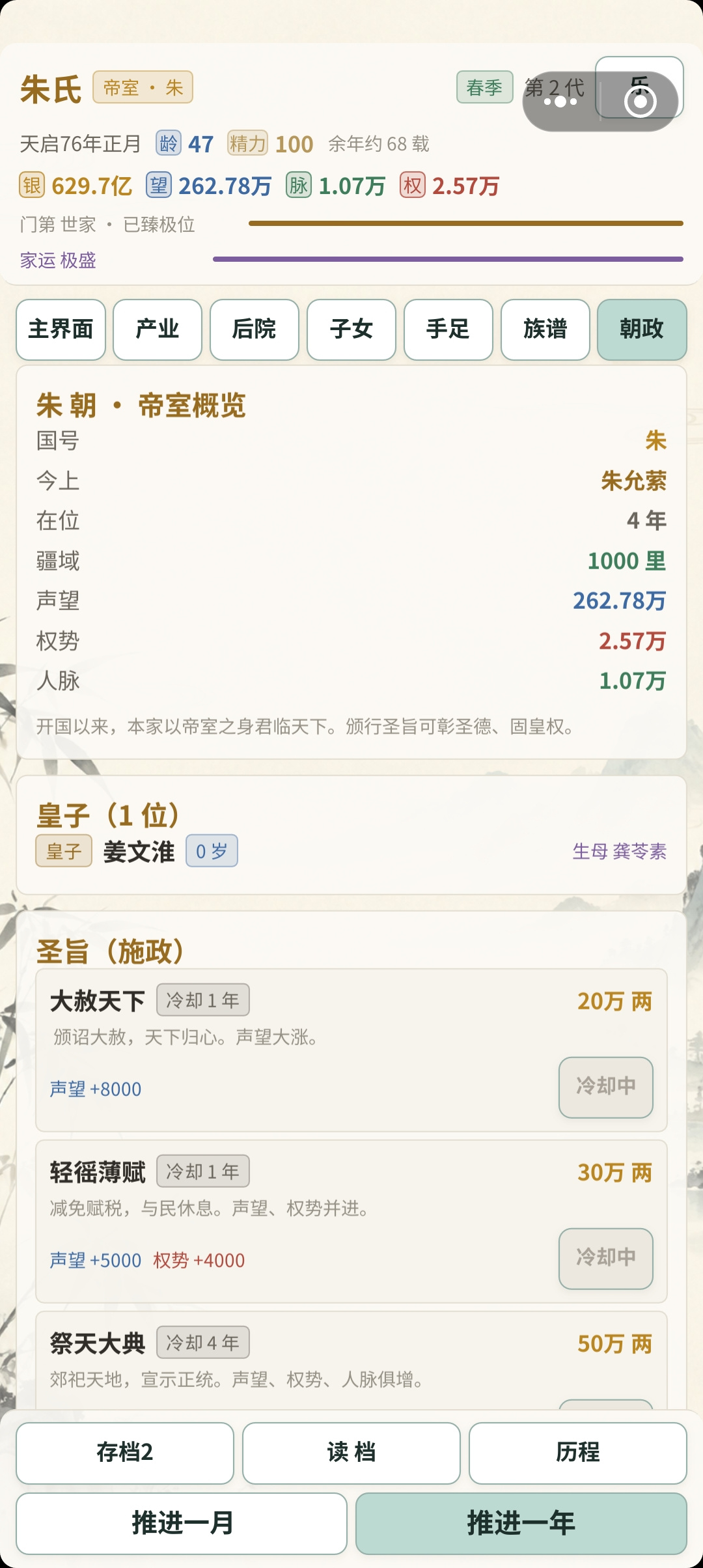
Task: Open prince 姜文淮's entry
Action: [x=351, y=851]
